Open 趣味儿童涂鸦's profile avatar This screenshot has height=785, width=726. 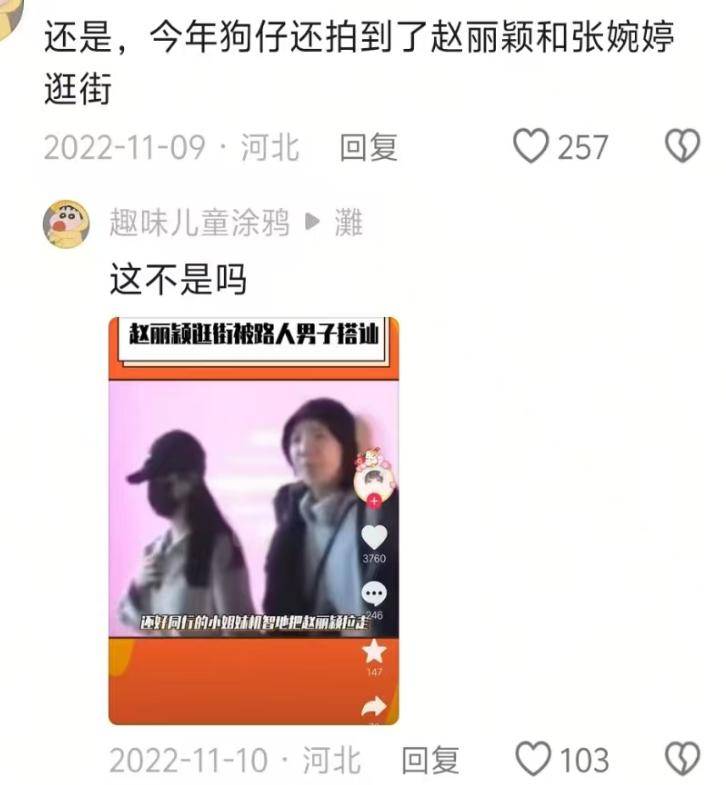[x=66, y=223]
